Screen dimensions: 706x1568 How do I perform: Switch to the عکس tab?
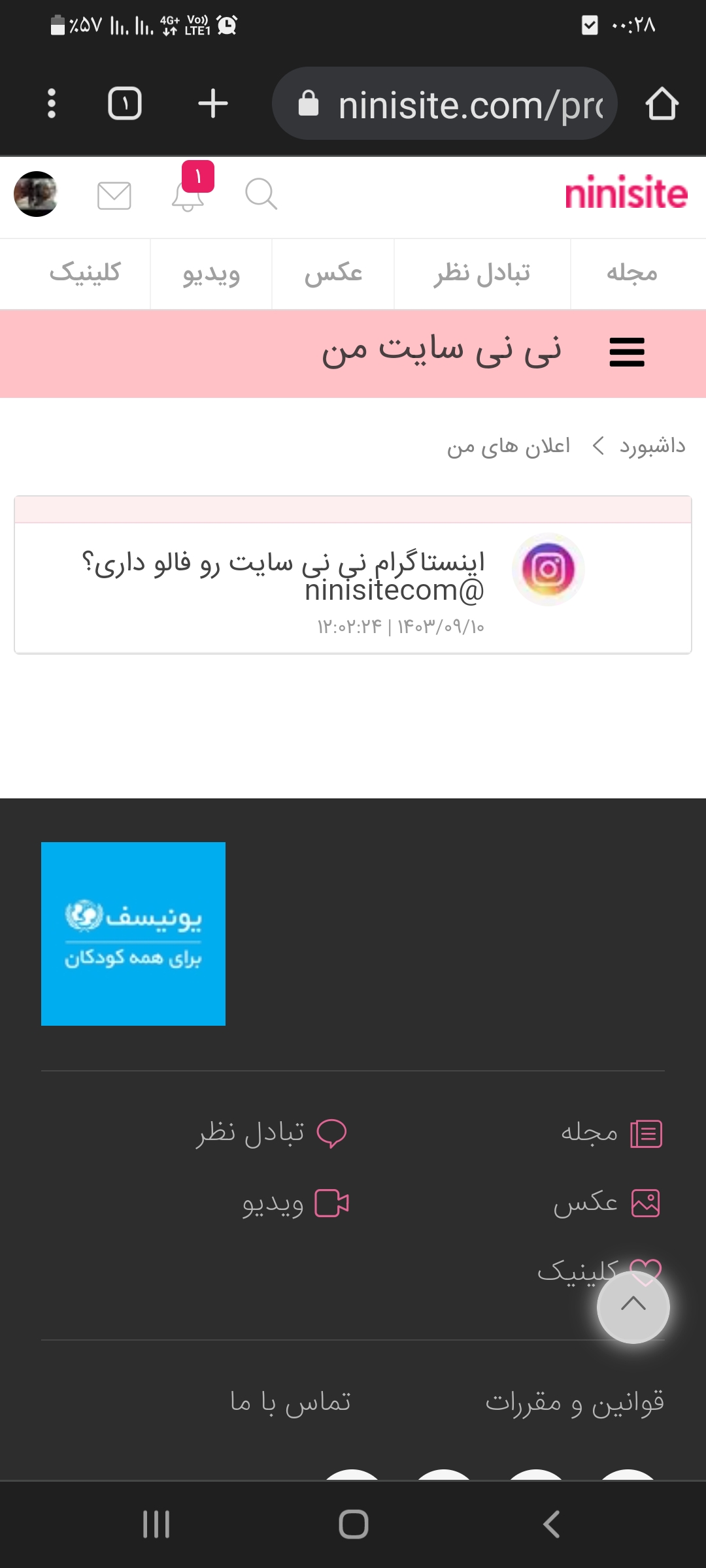[333, 273]
